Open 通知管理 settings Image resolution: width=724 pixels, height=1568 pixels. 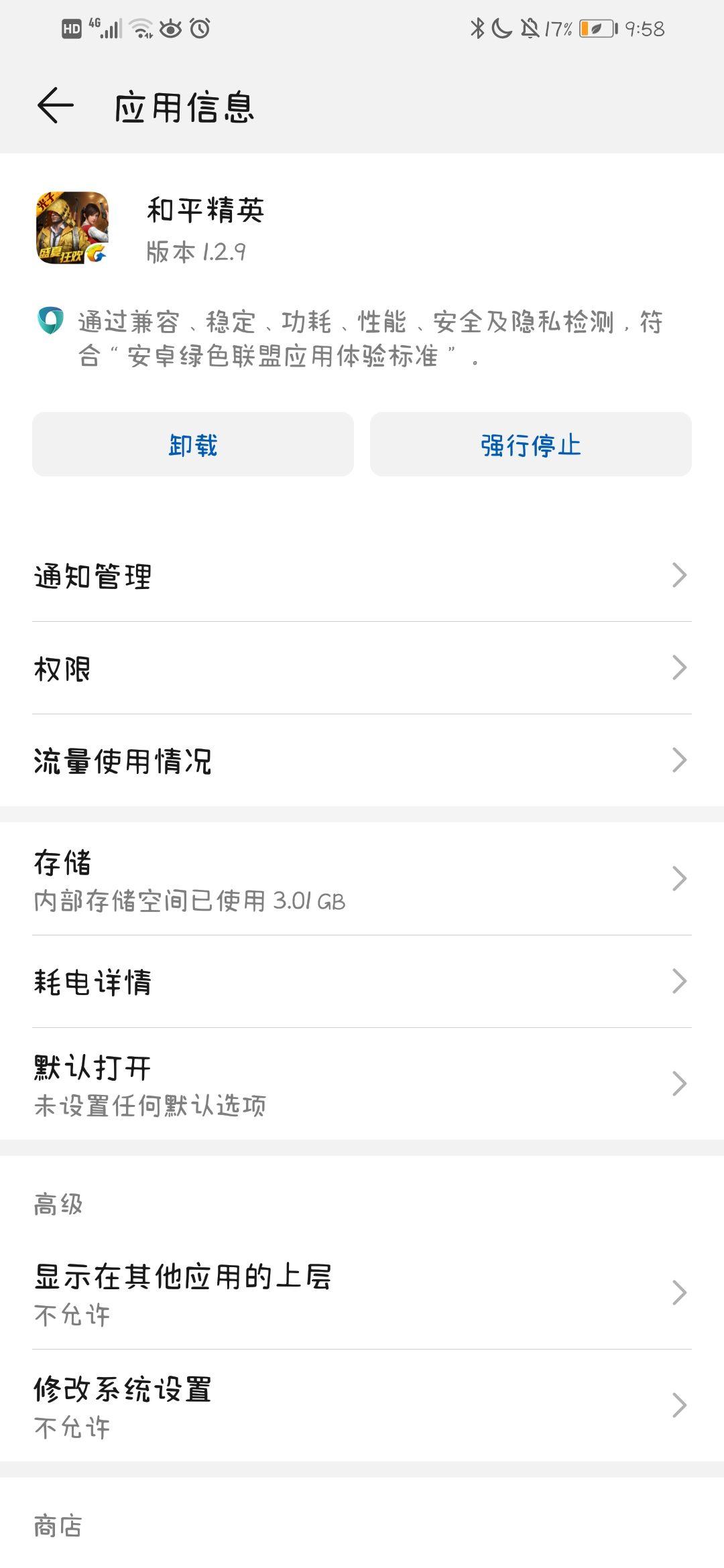362,576
